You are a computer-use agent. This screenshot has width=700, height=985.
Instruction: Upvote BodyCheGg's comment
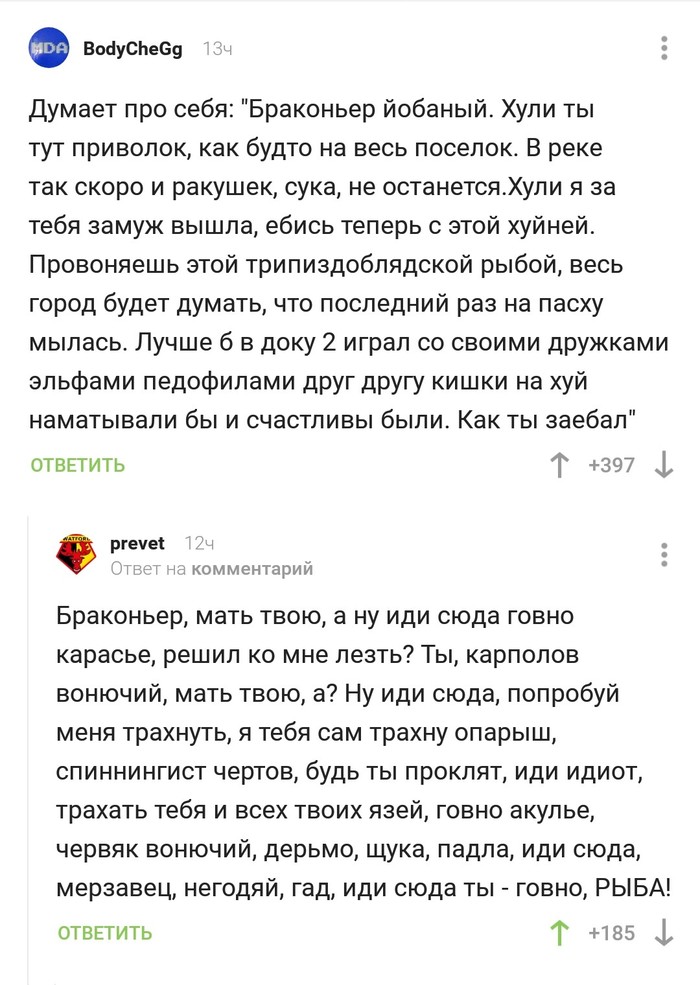561,465
